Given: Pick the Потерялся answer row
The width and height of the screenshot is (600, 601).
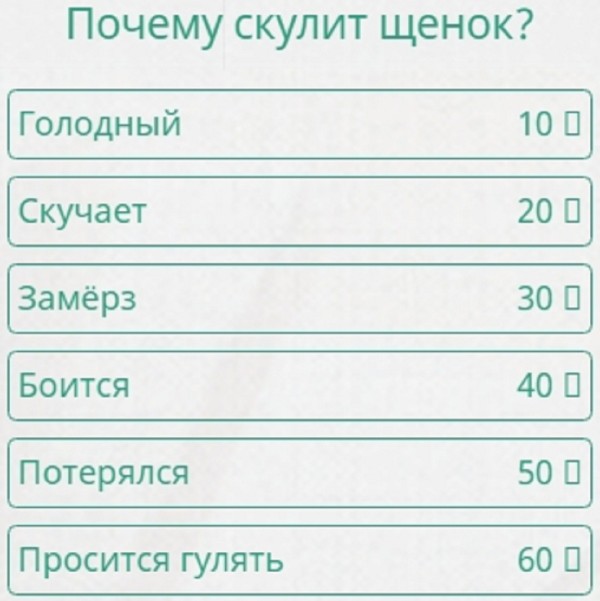Looking at the screenshot, I should coord(300,472).
